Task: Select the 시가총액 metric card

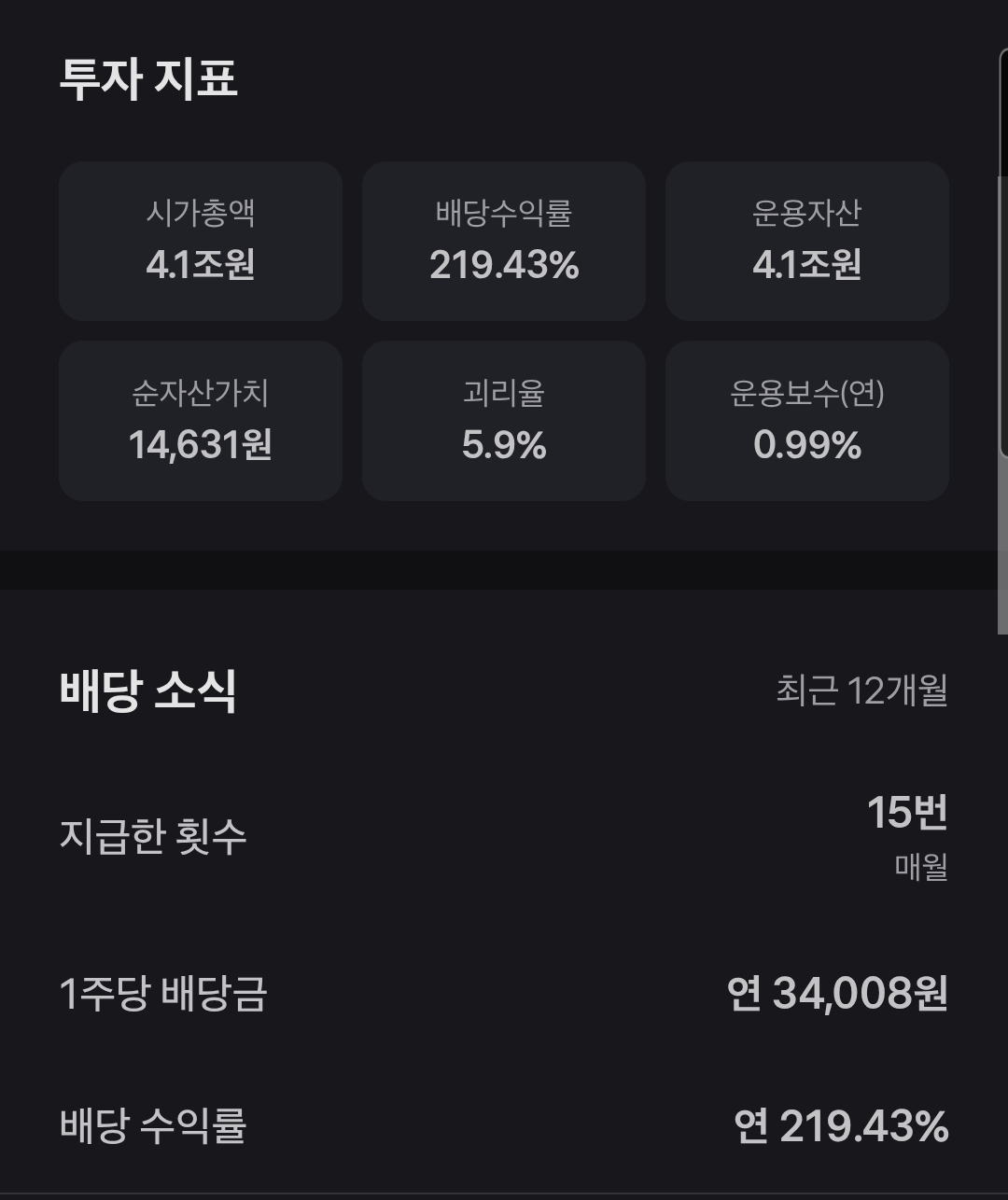Action: coord(201,240)
